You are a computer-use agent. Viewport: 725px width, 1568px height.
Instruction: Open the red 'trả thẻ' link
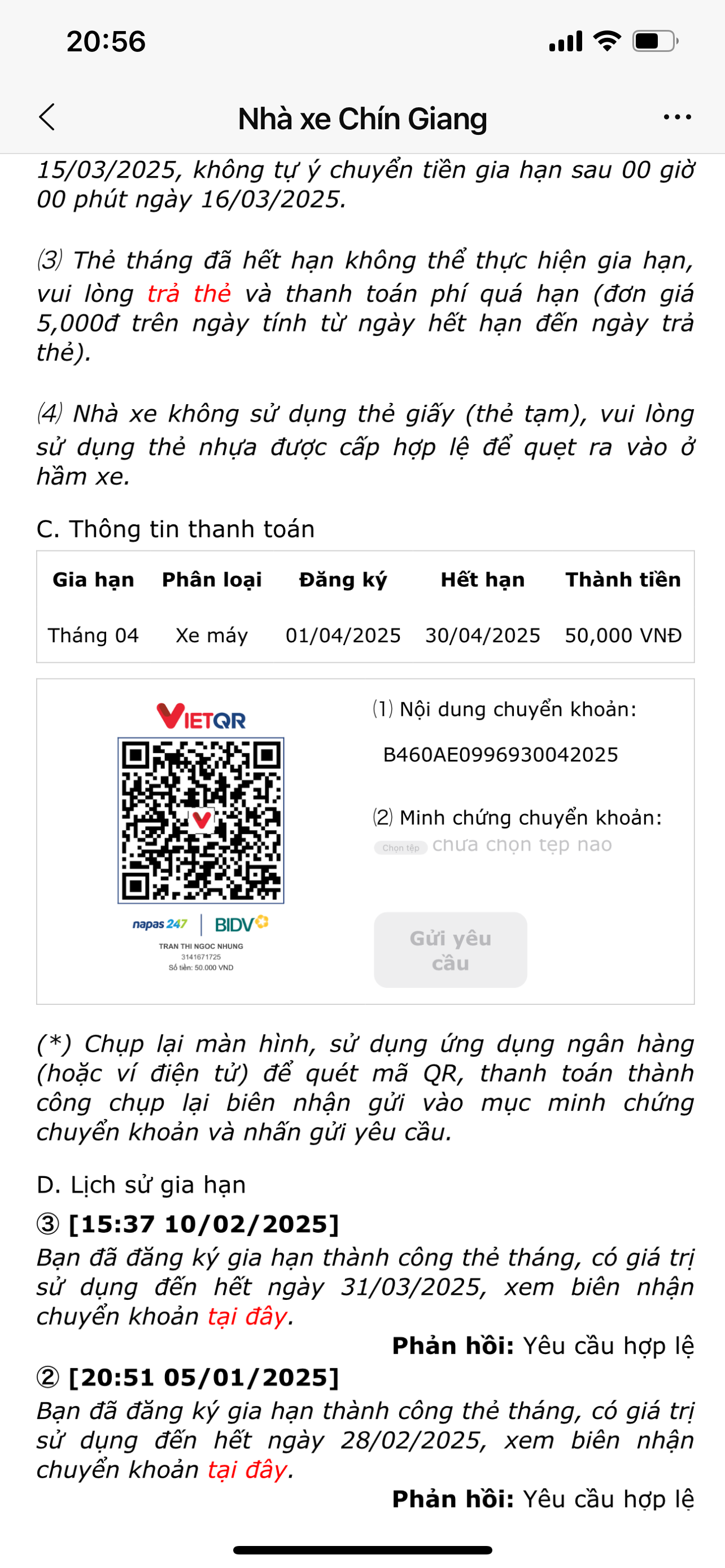(189, 294)
